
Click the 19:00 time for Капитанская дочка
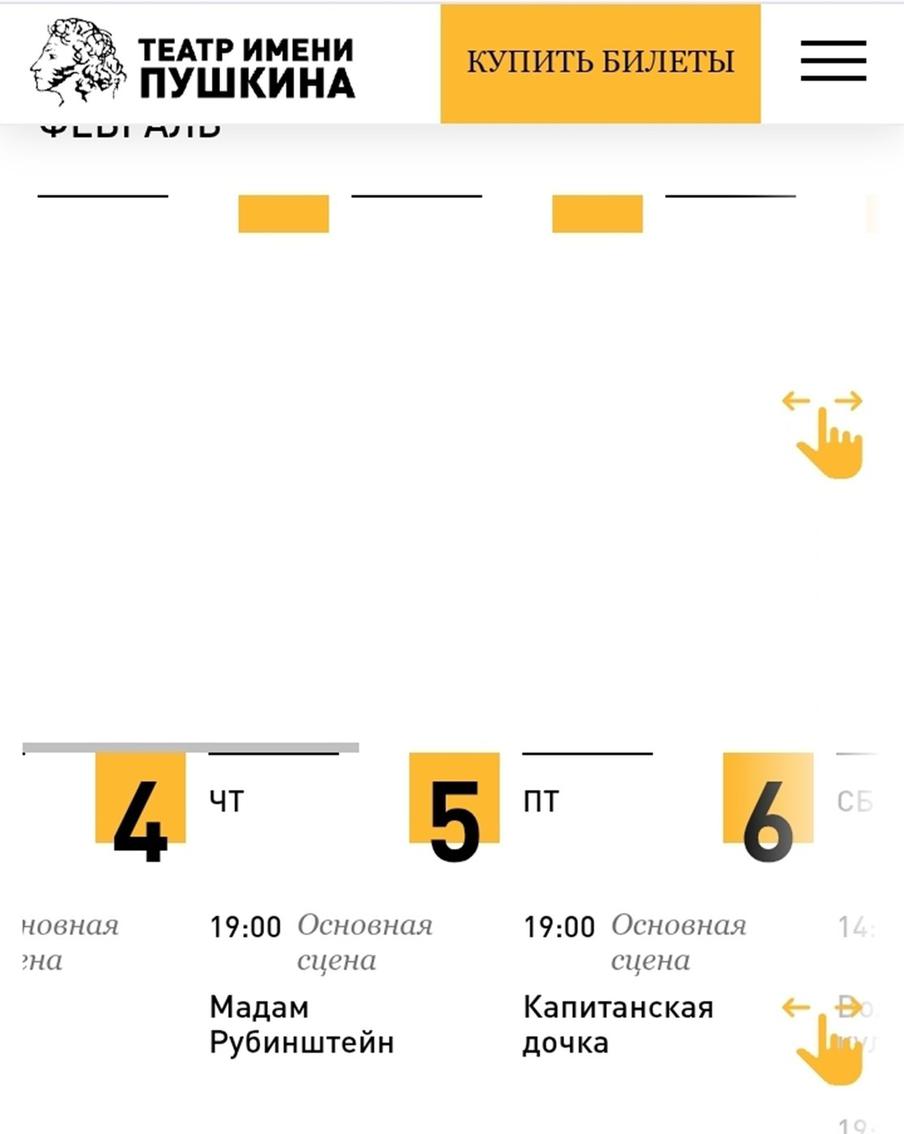pos(557,926)
